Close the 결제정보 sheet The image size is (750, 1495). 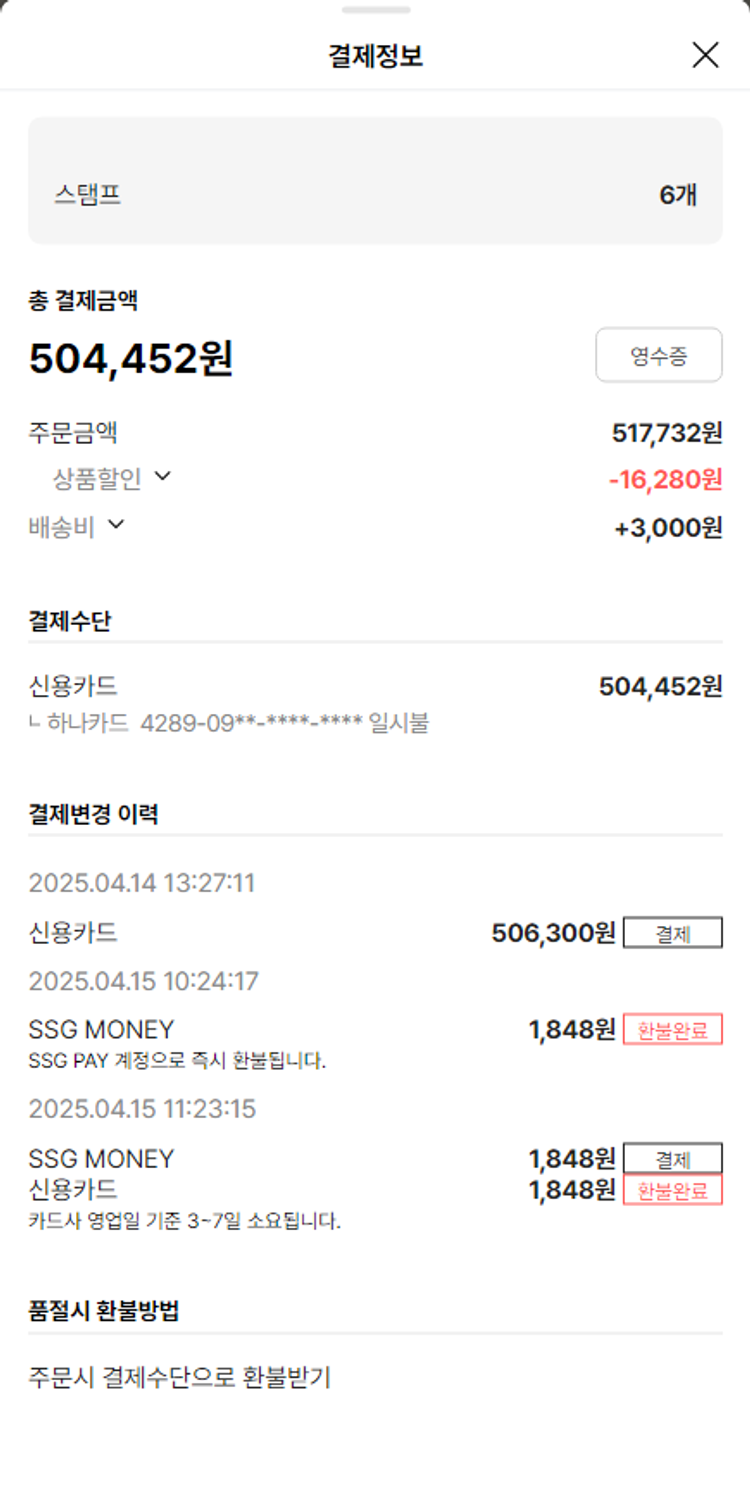point(705,55)
